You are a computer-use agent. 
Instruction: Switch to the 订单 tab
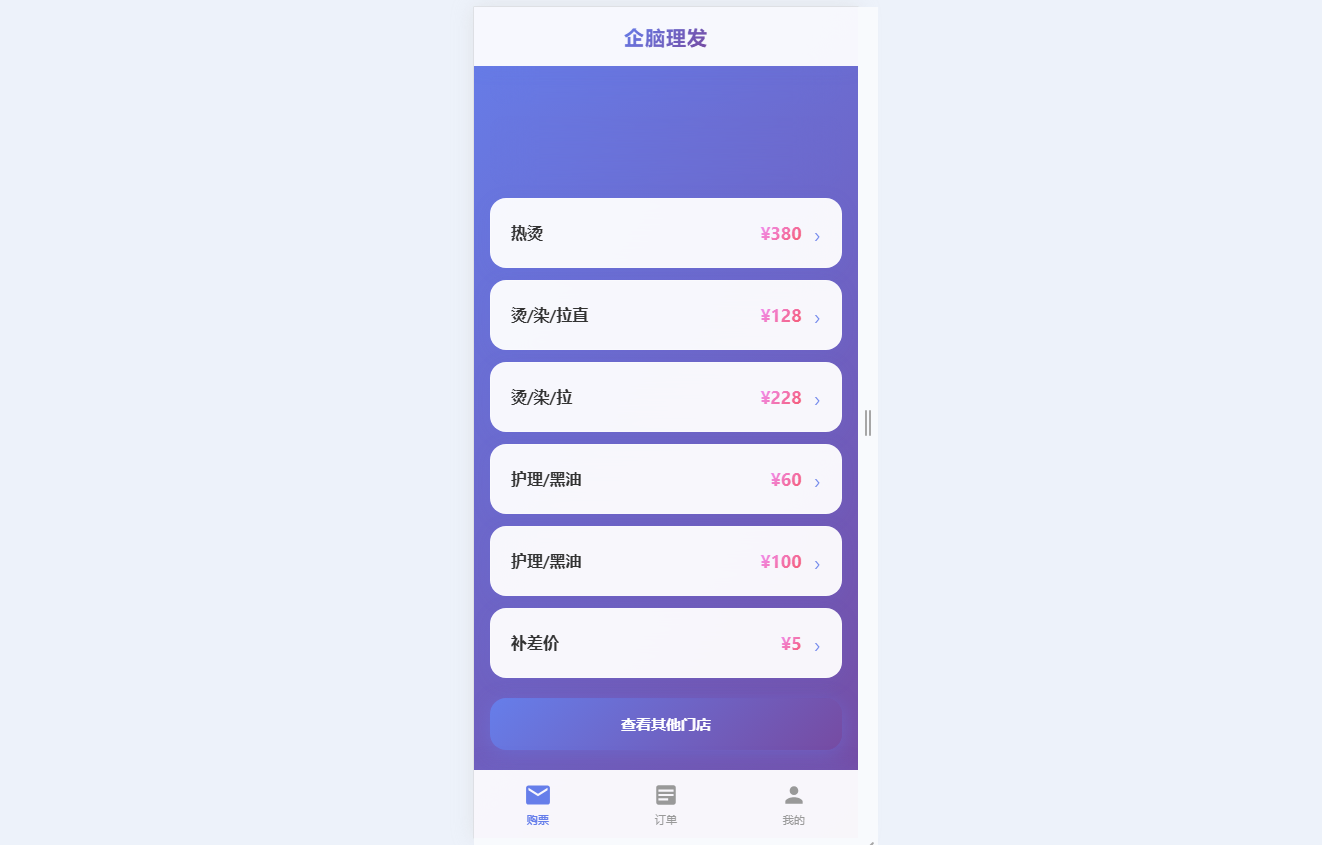point(665,804)
